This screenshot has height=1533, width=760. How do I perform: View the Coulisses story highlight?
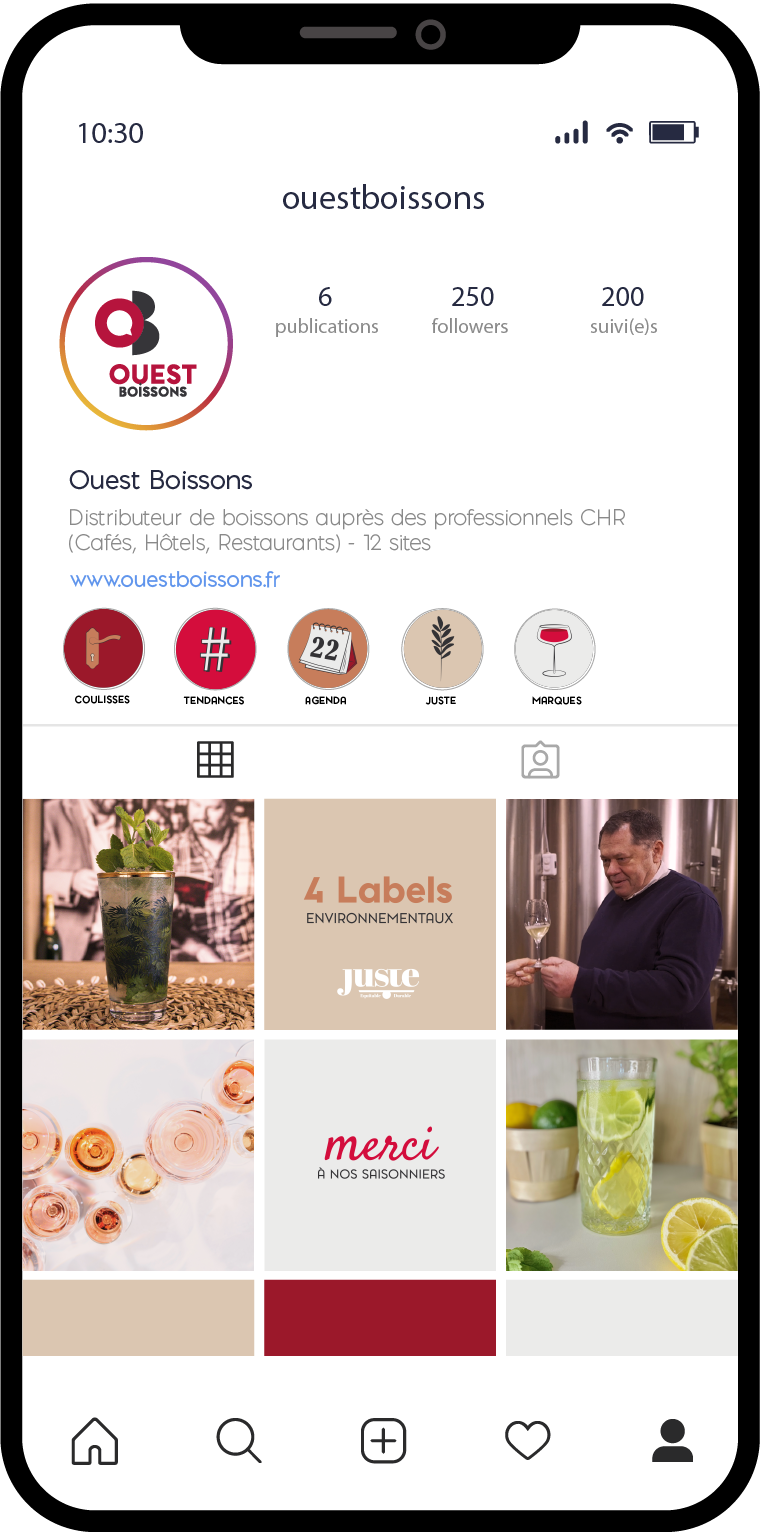click(103, 649)
